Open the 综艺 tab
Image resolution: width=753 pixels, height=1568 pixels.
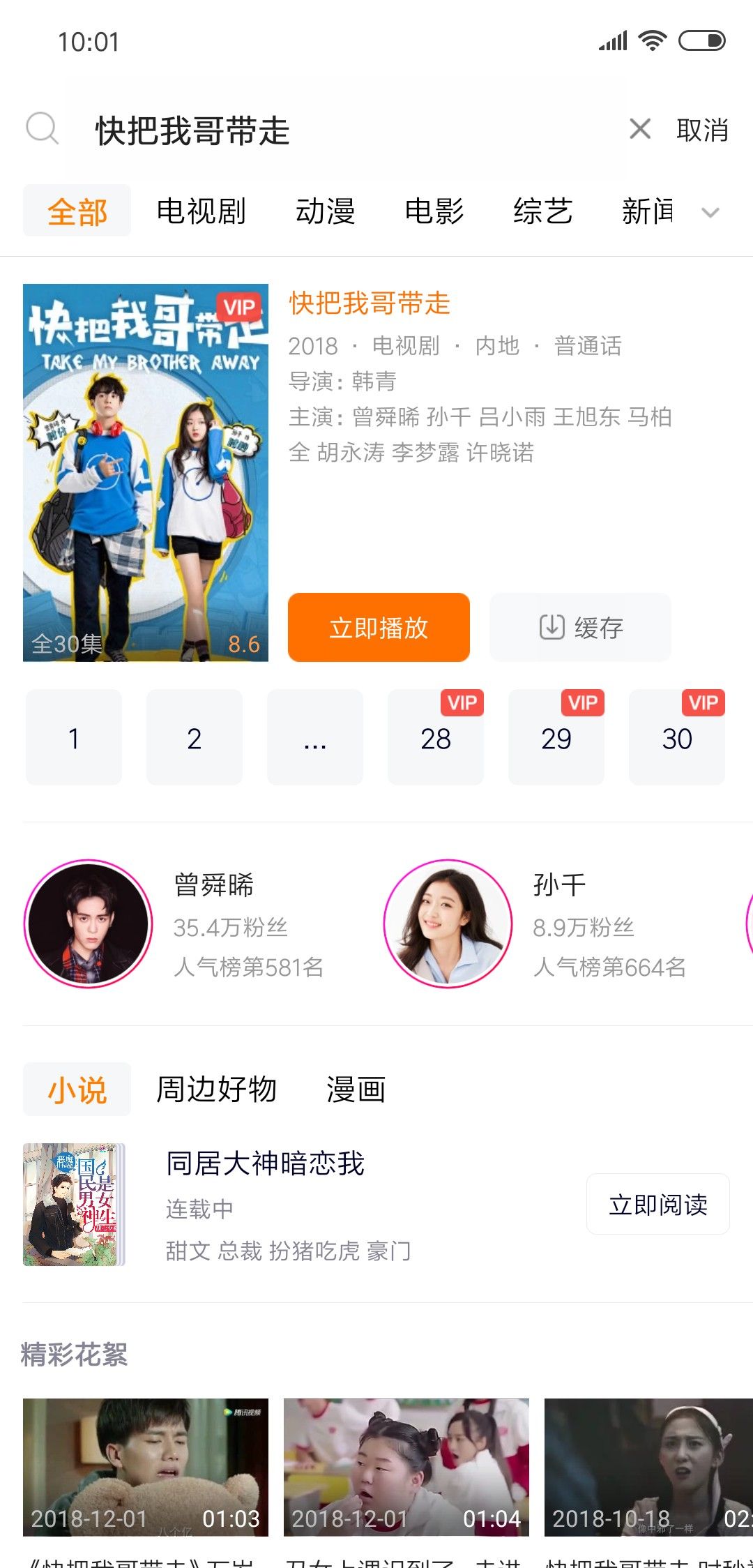pos(542,211)
